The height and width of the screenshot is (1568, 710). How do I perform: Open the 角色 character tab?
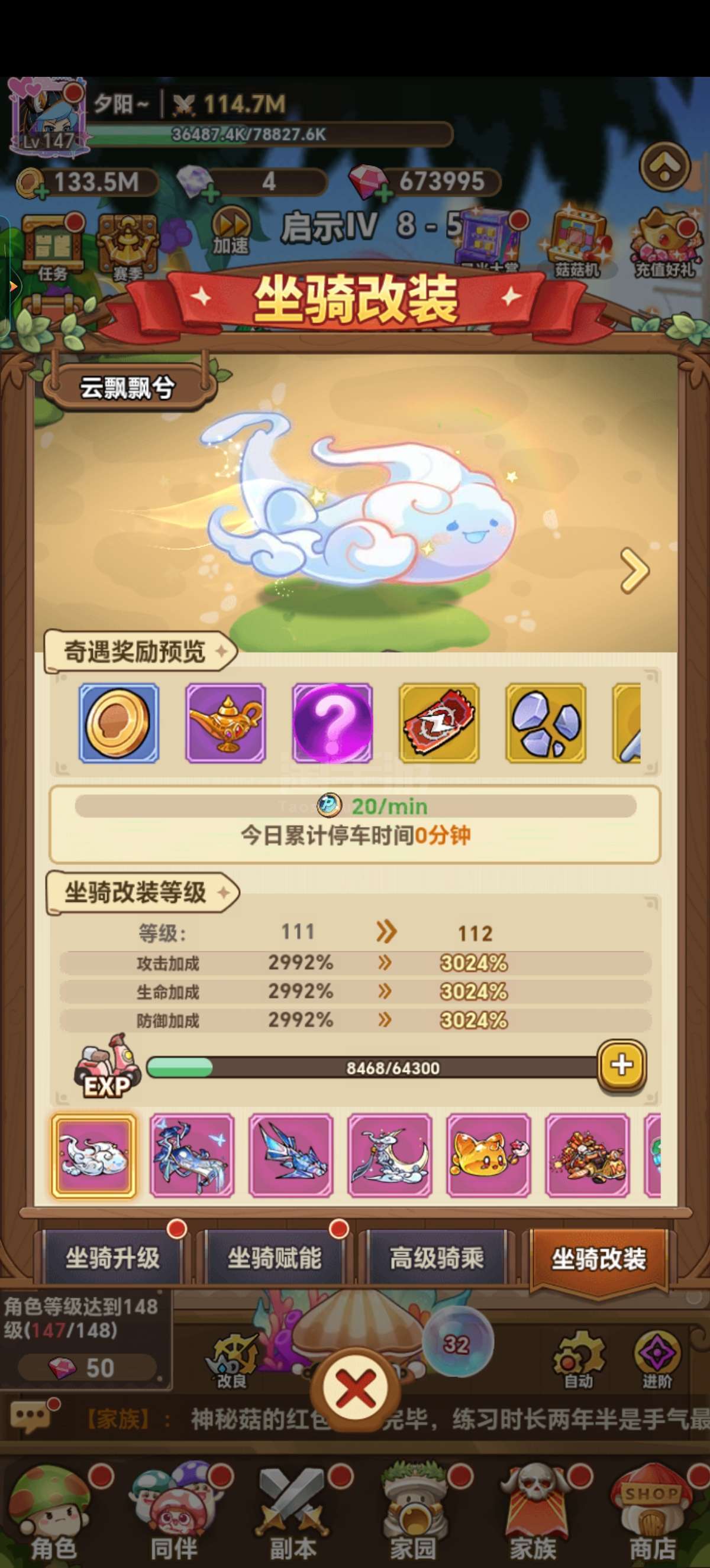click(54, 1513)
